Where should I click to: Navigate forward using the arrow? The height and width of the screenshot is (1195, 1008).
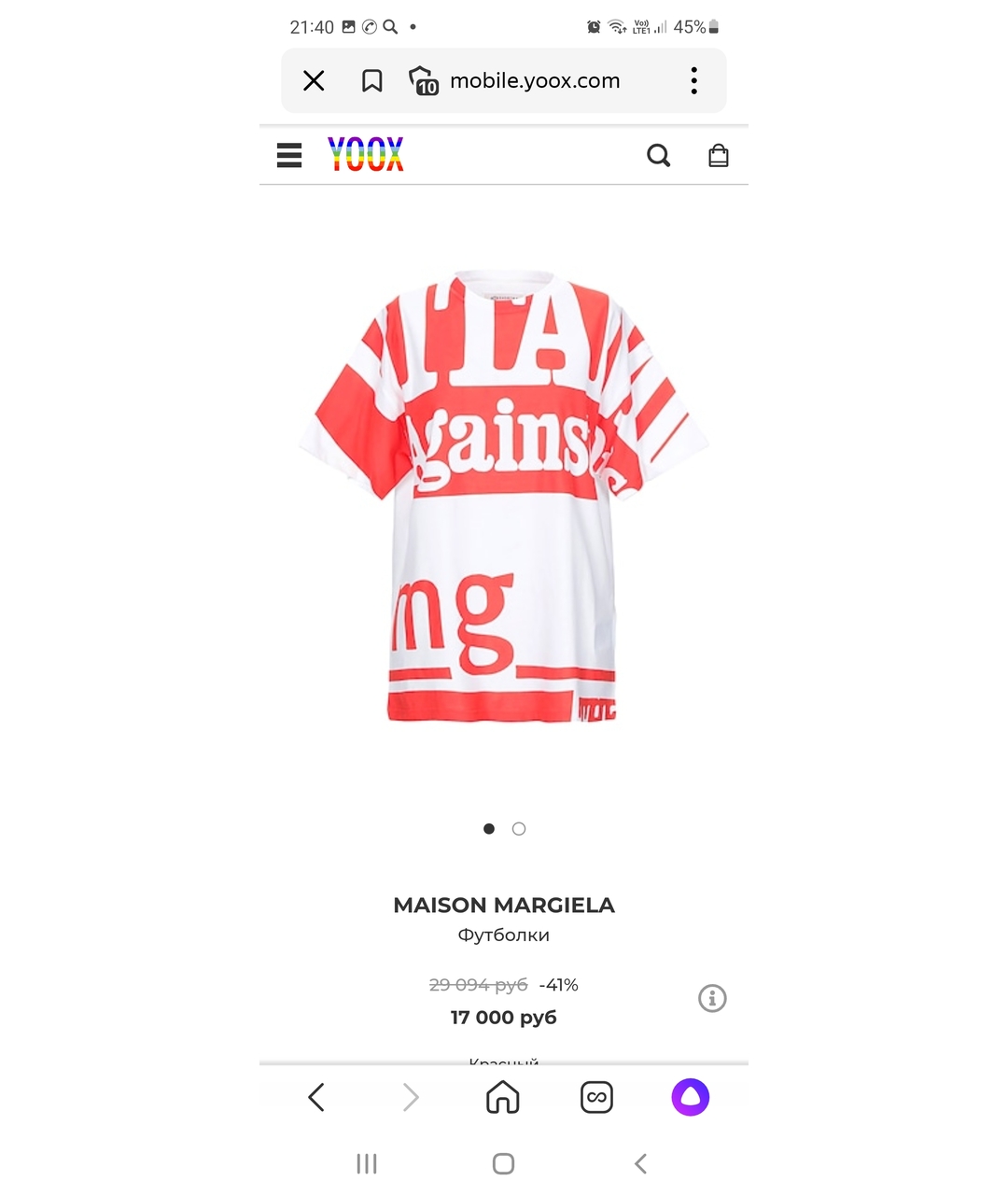point(409,1097)
